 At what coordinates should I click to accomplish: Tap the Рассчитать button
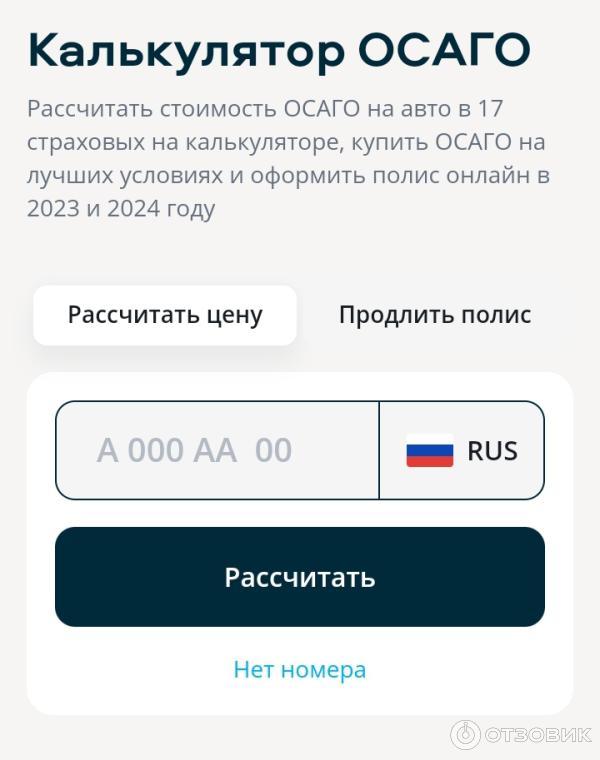tap(299, 577)
